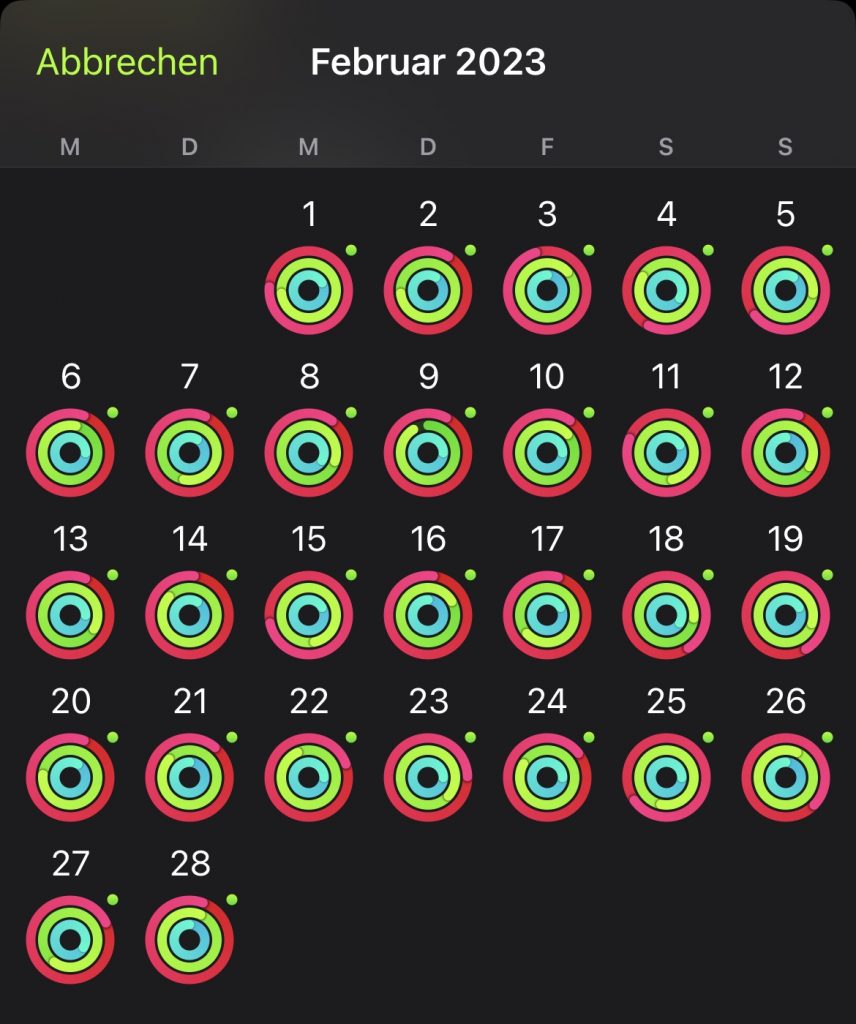Select the day 3 activity rings

pyautogui.click(x=547, y=291)
